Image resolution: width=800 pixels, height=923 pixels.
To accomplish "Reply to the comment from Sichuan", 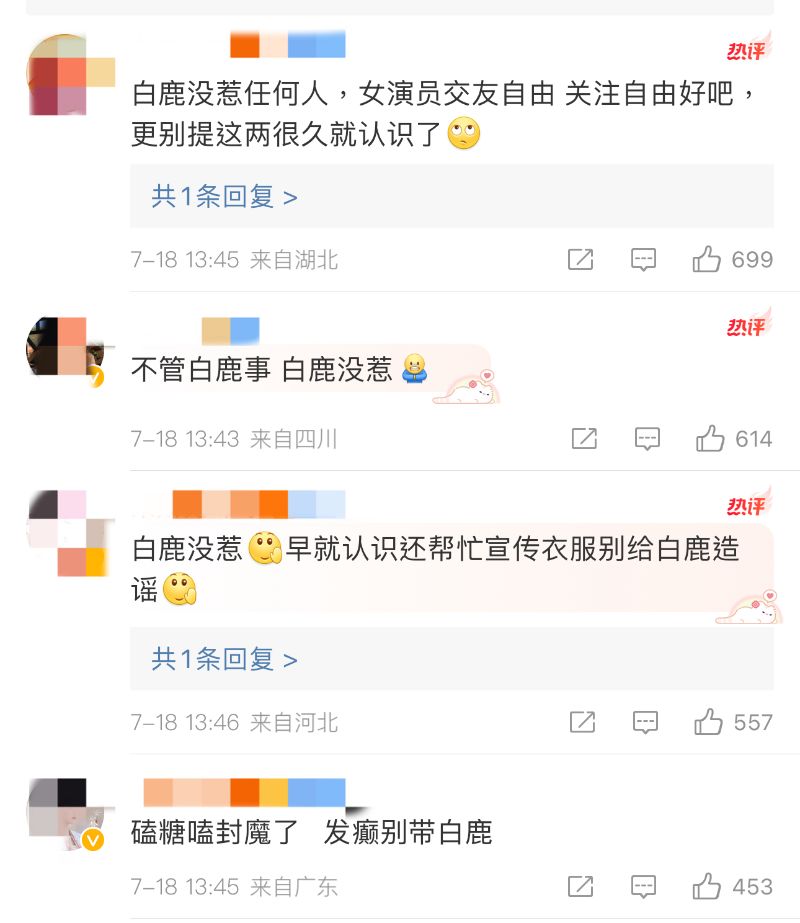I will 647,438.
